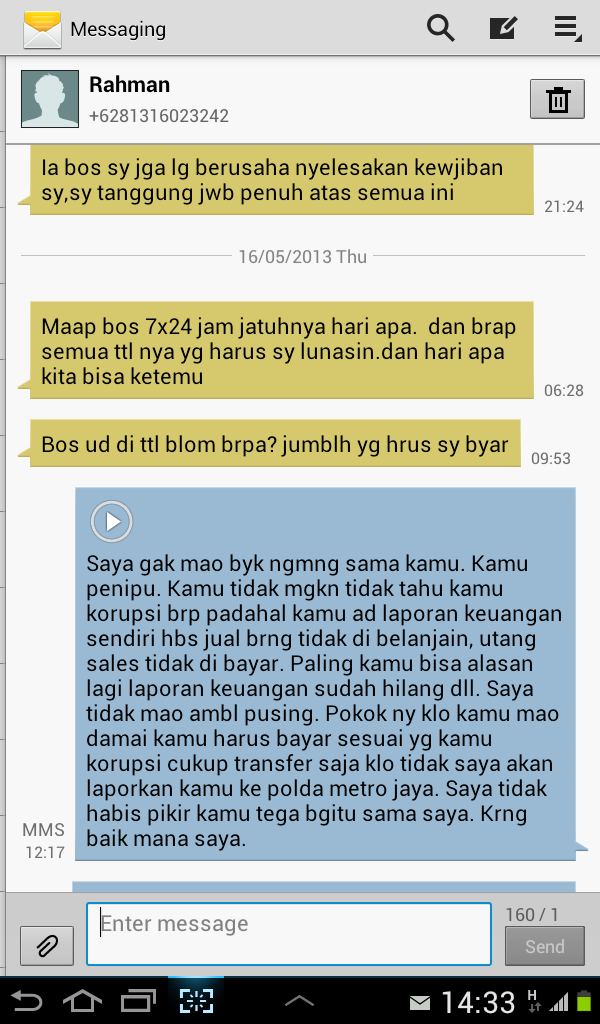The image size is (600, 1024).
Task: Go to the home screen
Action: pos(83,1000)
